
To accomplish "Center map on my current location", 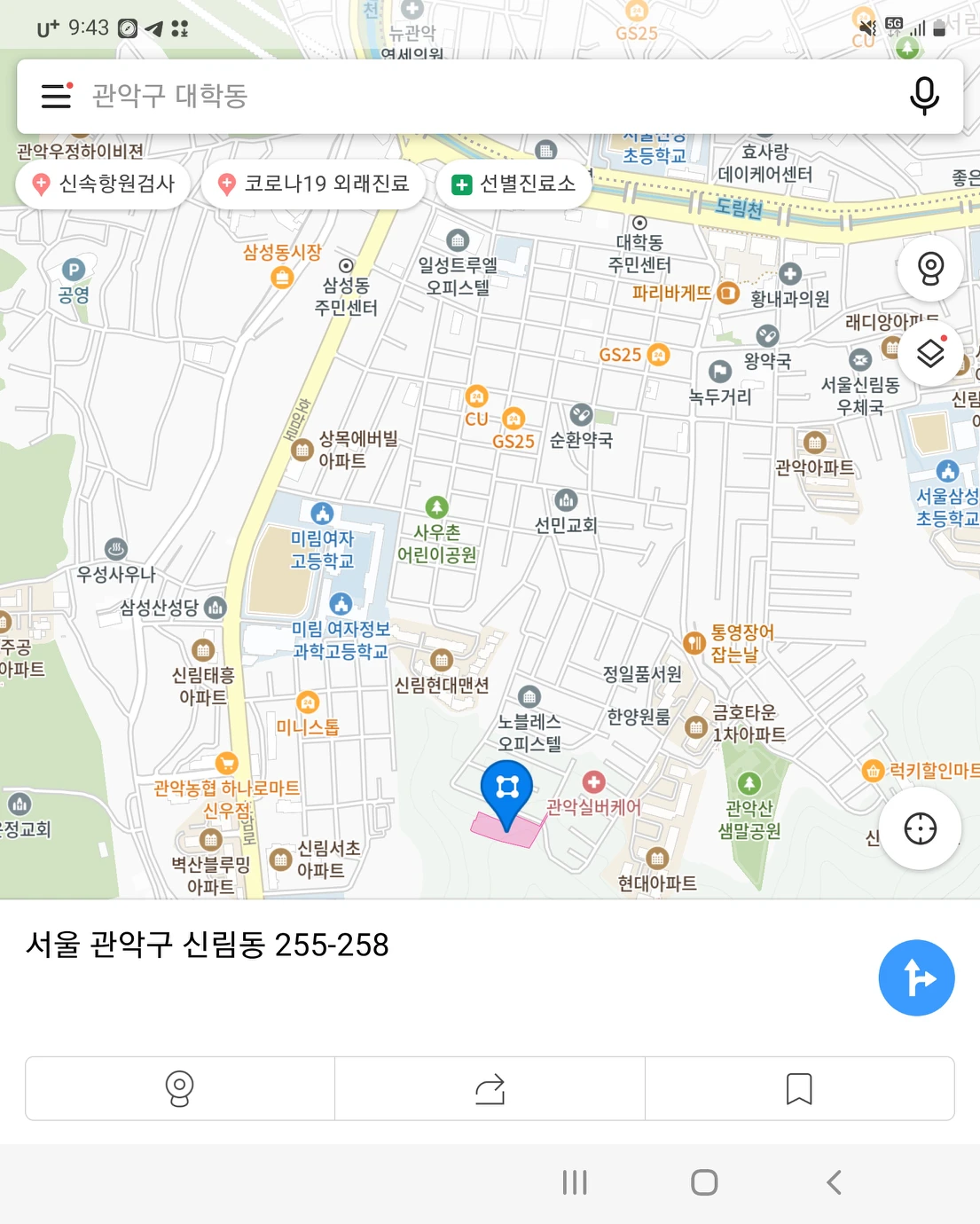I will pyautogui.click(x=920, y=829).
